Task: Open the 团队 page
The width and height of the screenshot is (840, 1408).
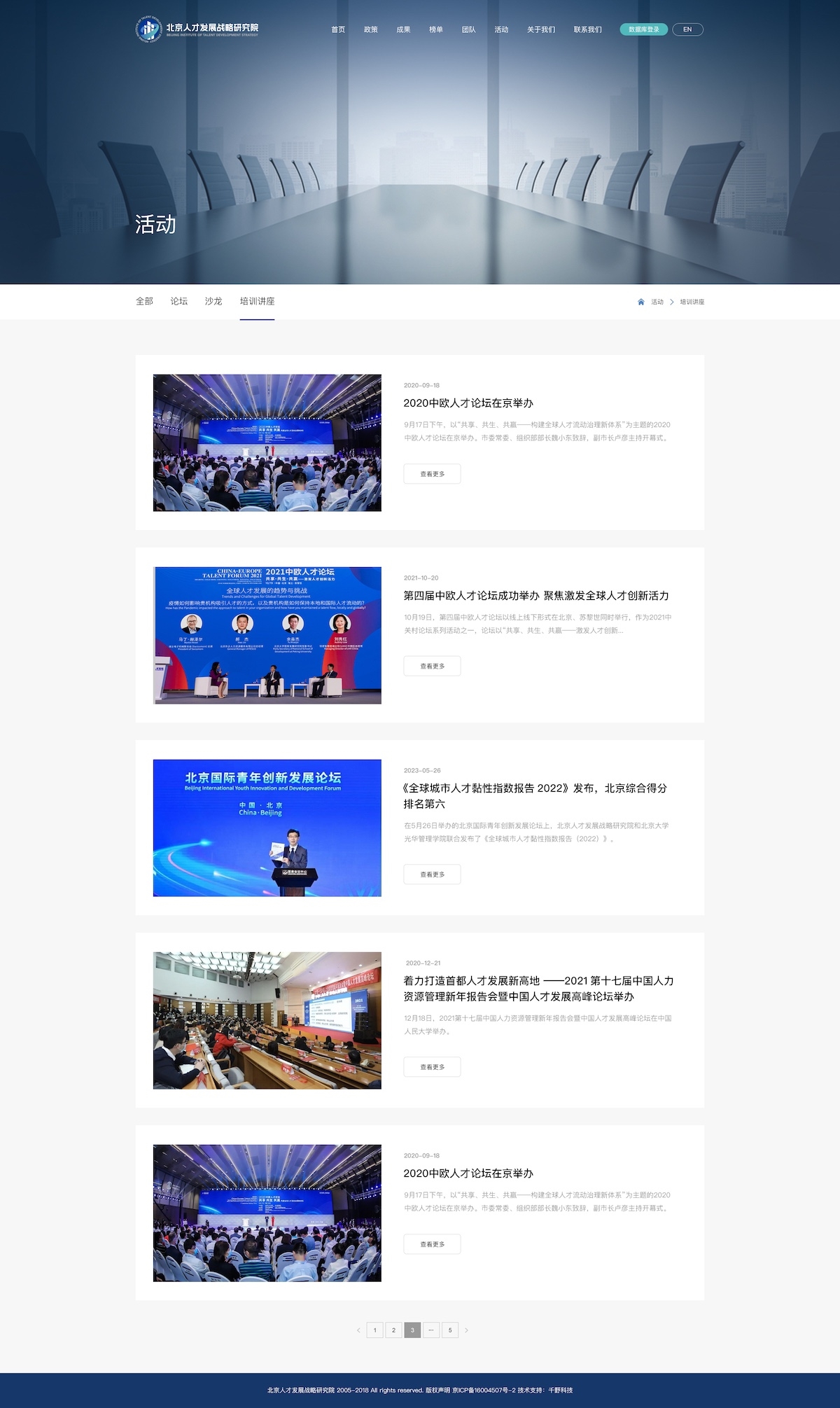Action: point(469,29)
